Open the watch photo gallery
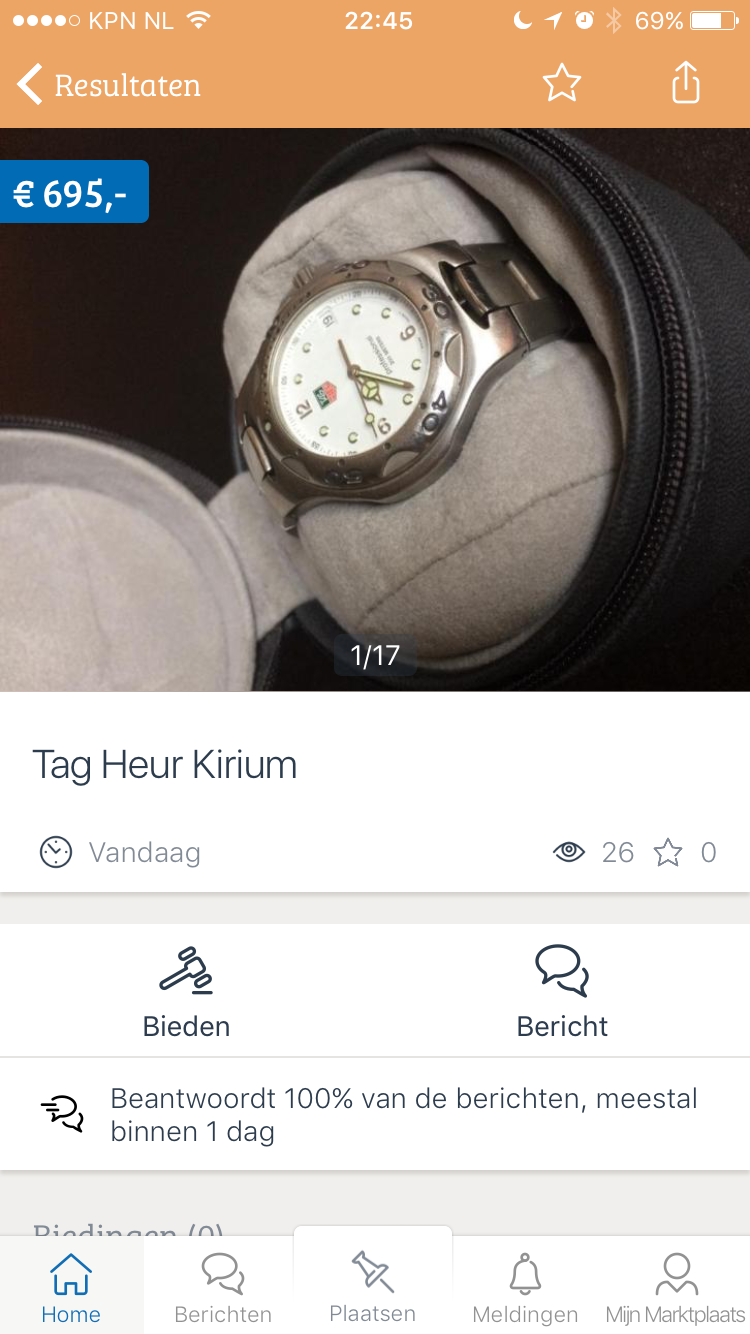 (x=375, y=410)
